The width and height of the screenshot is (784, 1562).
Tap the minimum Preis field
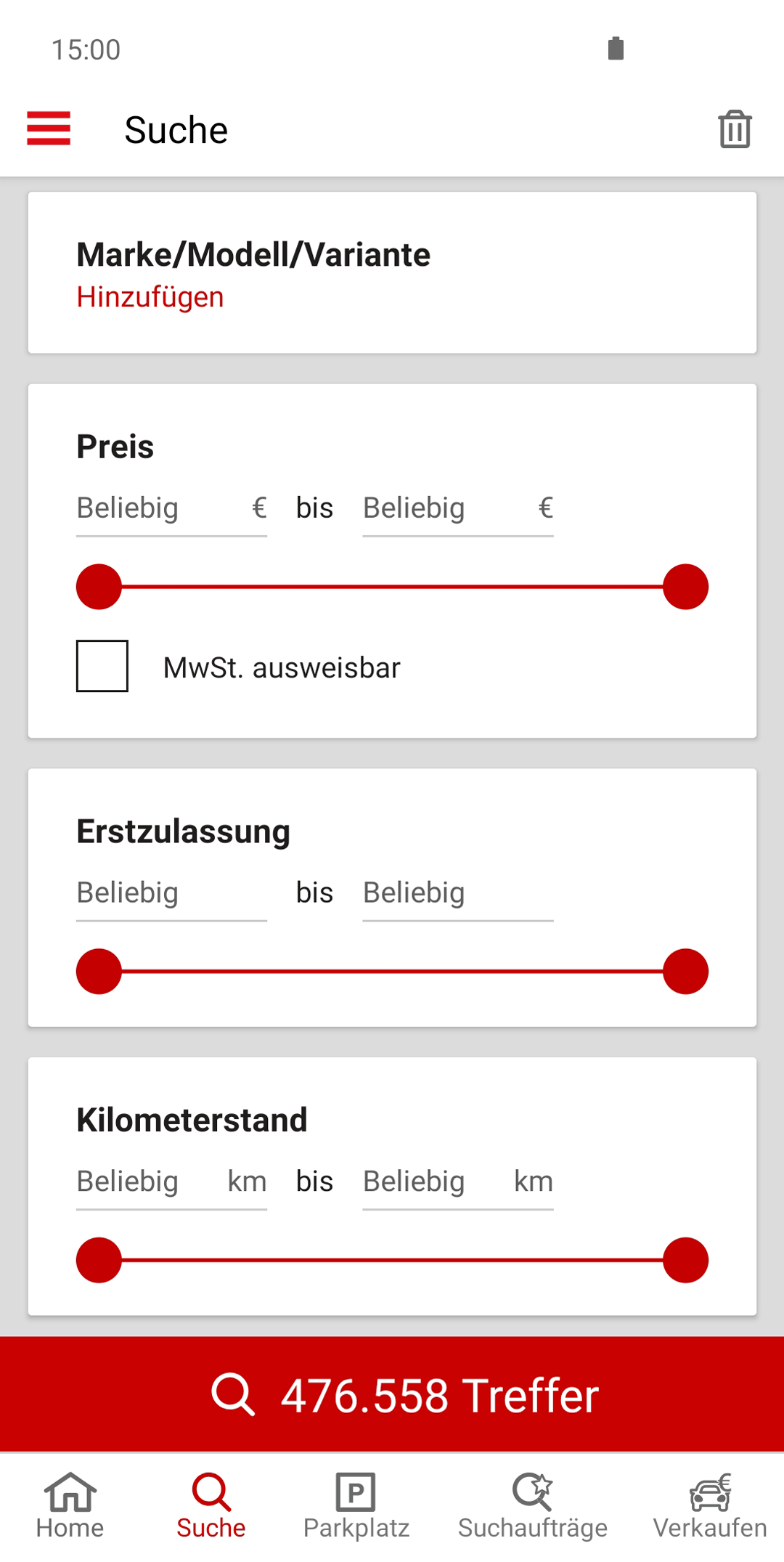point(171,509)
